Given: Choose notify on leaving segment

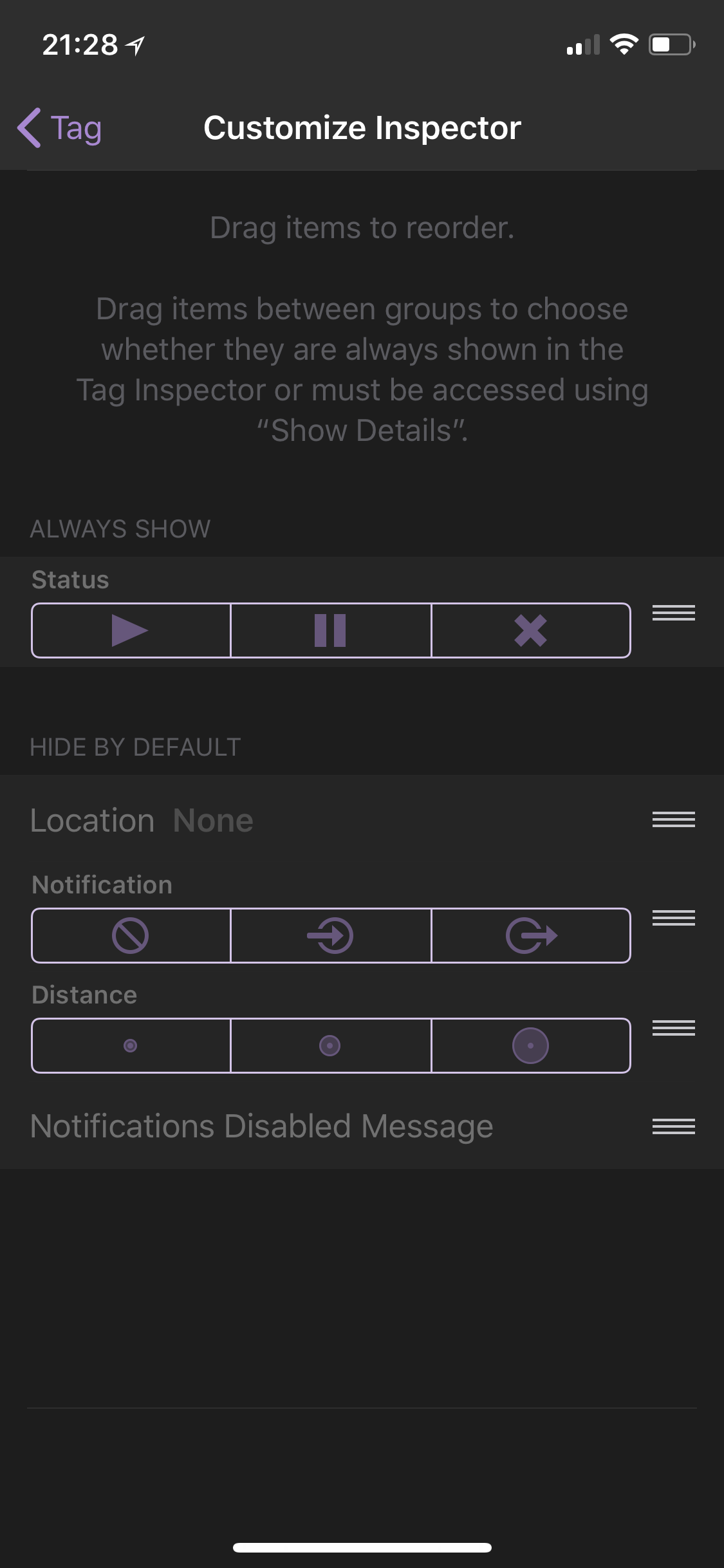Looking at the screenshot, I should point(530,935).
